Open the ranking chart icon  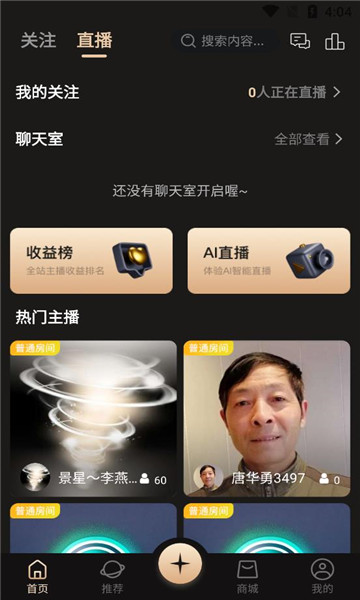pyautogui.click(x=335, y=41)
